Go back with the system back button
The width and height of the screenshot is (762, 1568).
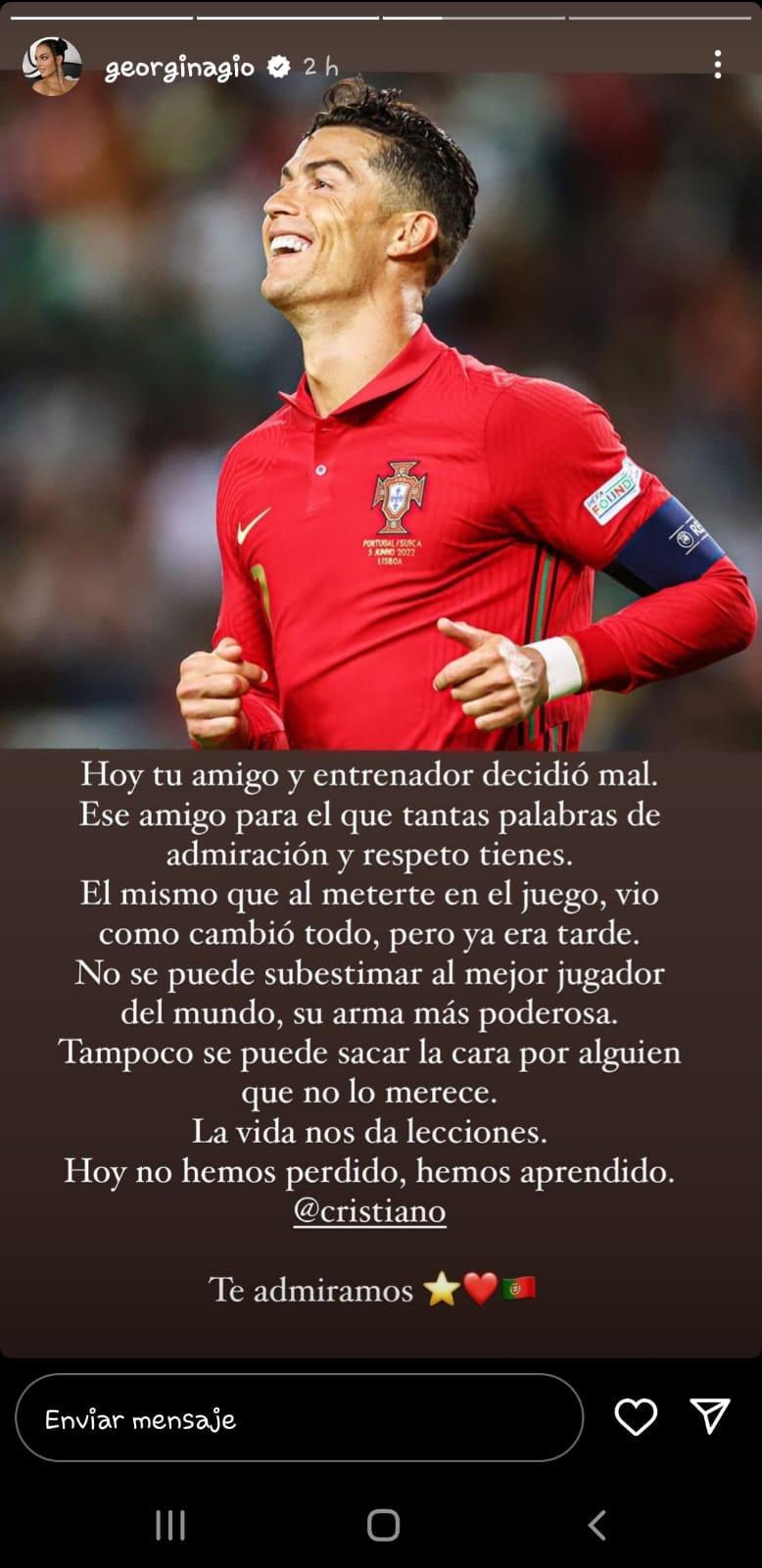click(x=596, y=1525)
